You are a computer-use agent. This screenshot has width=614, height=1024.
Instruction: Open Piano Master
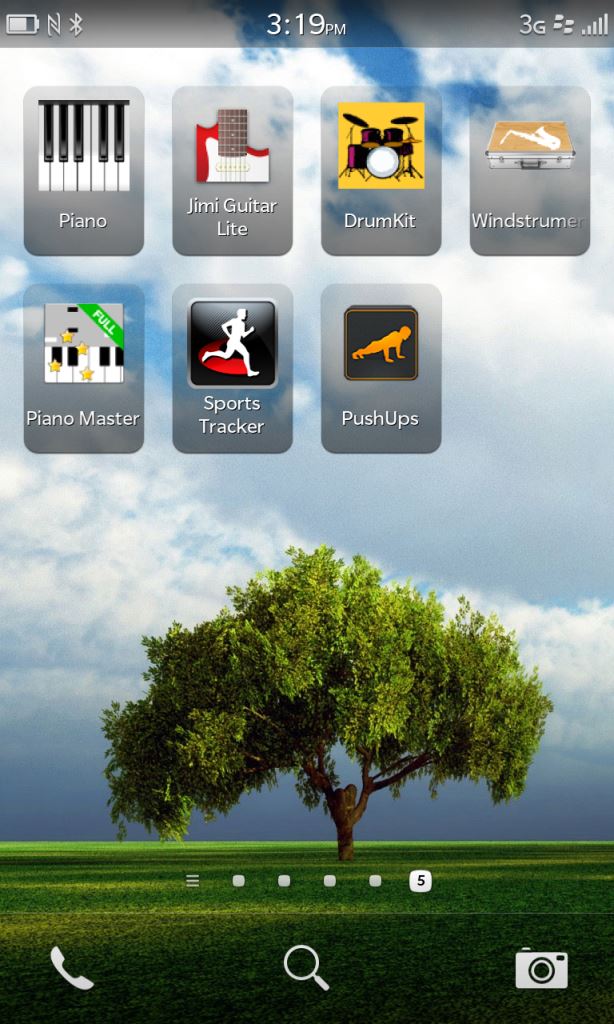point(84,367)
